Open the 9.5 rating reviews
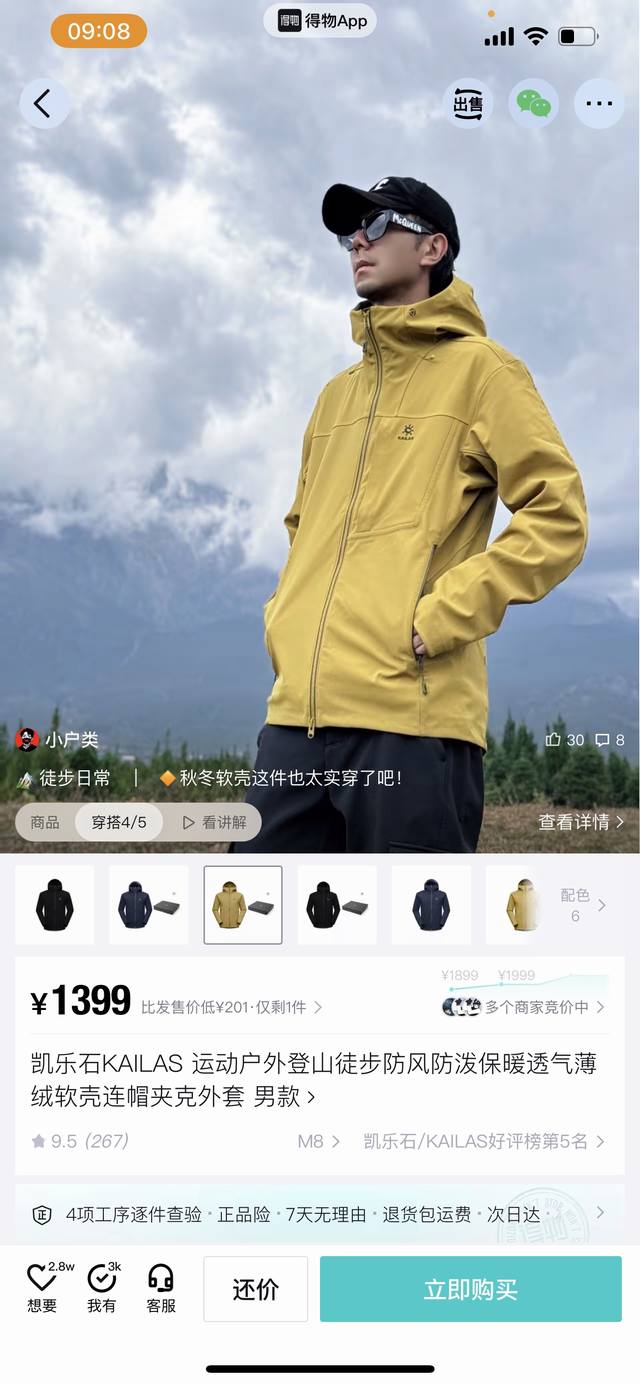The height and width of the screenshot is (1385, 640). (x=80, y=1141)
